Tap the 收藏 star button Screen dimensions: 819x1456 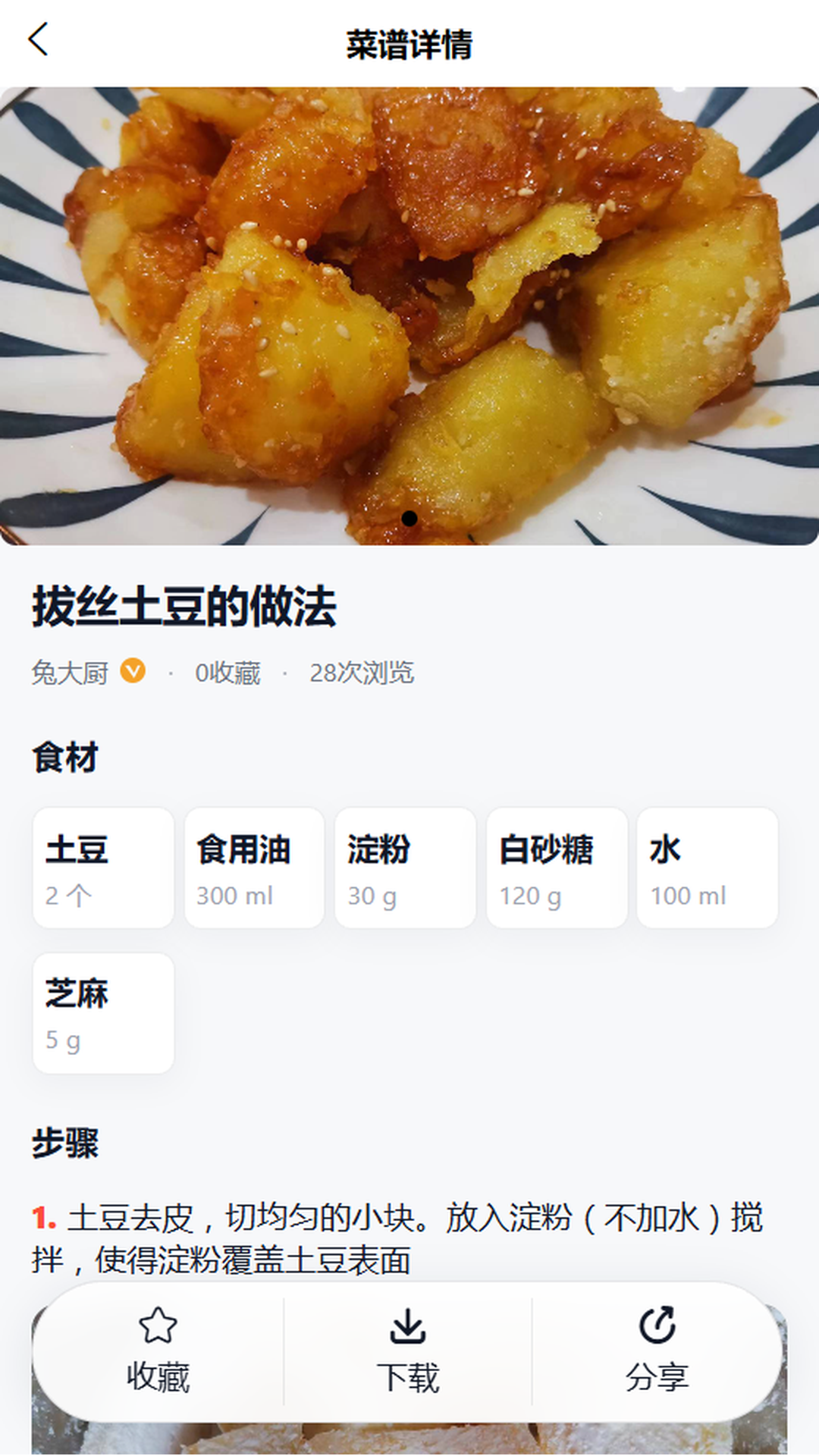click(x=158, y=1351)
